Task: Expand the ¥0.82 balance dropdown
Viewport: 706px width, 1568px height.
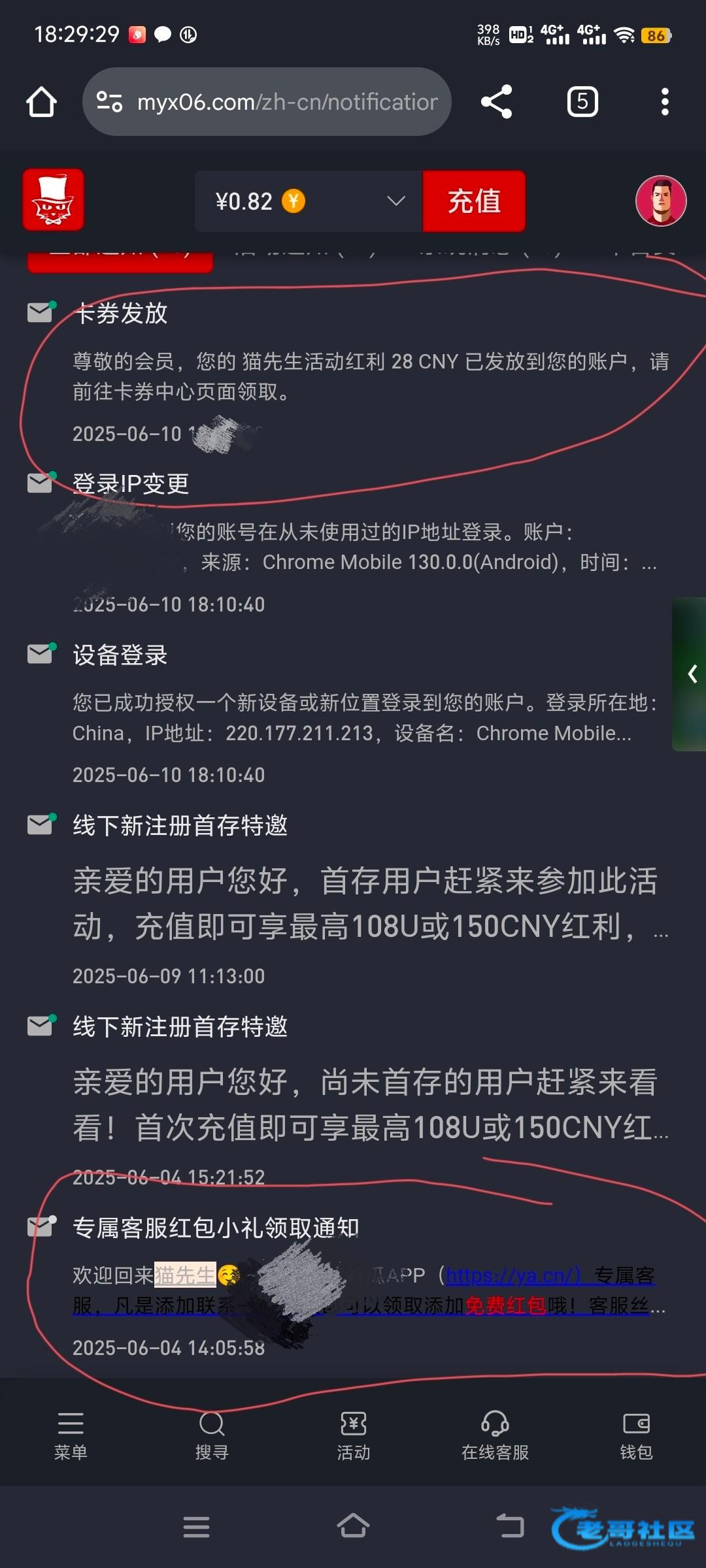Action: coord(395,201)
